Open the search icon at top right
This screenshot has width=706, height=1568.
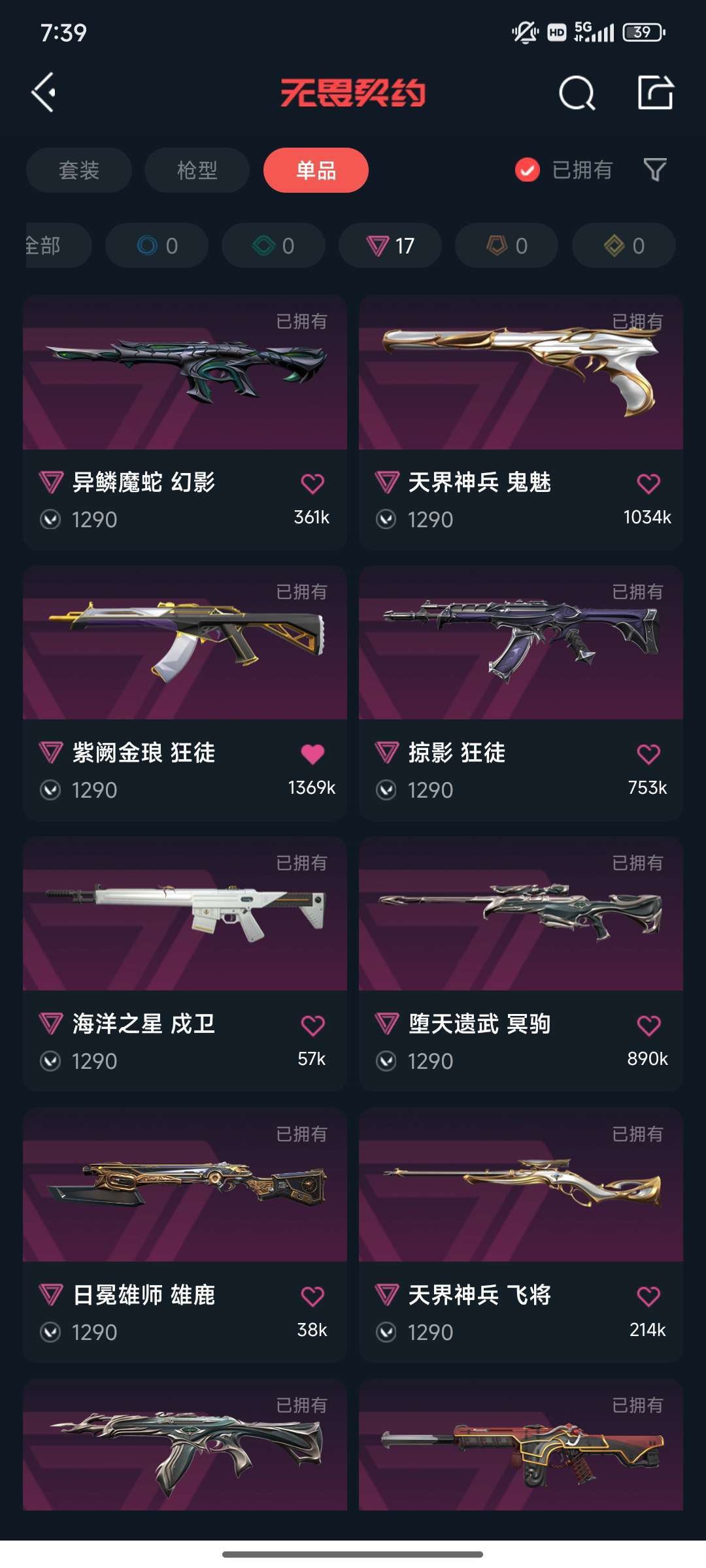578,93
